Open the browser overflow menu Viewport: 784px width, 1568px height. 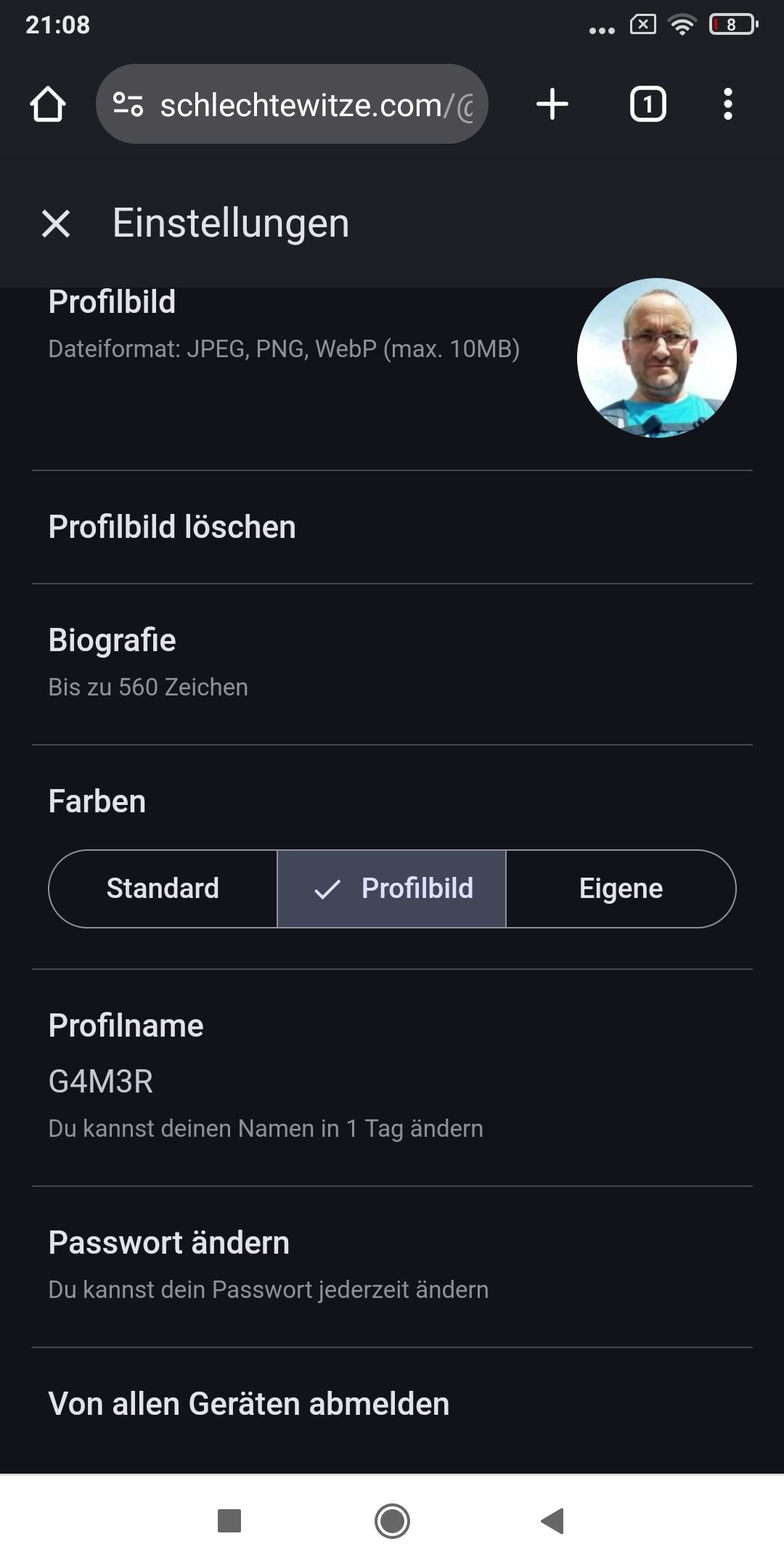coord(727,105)
